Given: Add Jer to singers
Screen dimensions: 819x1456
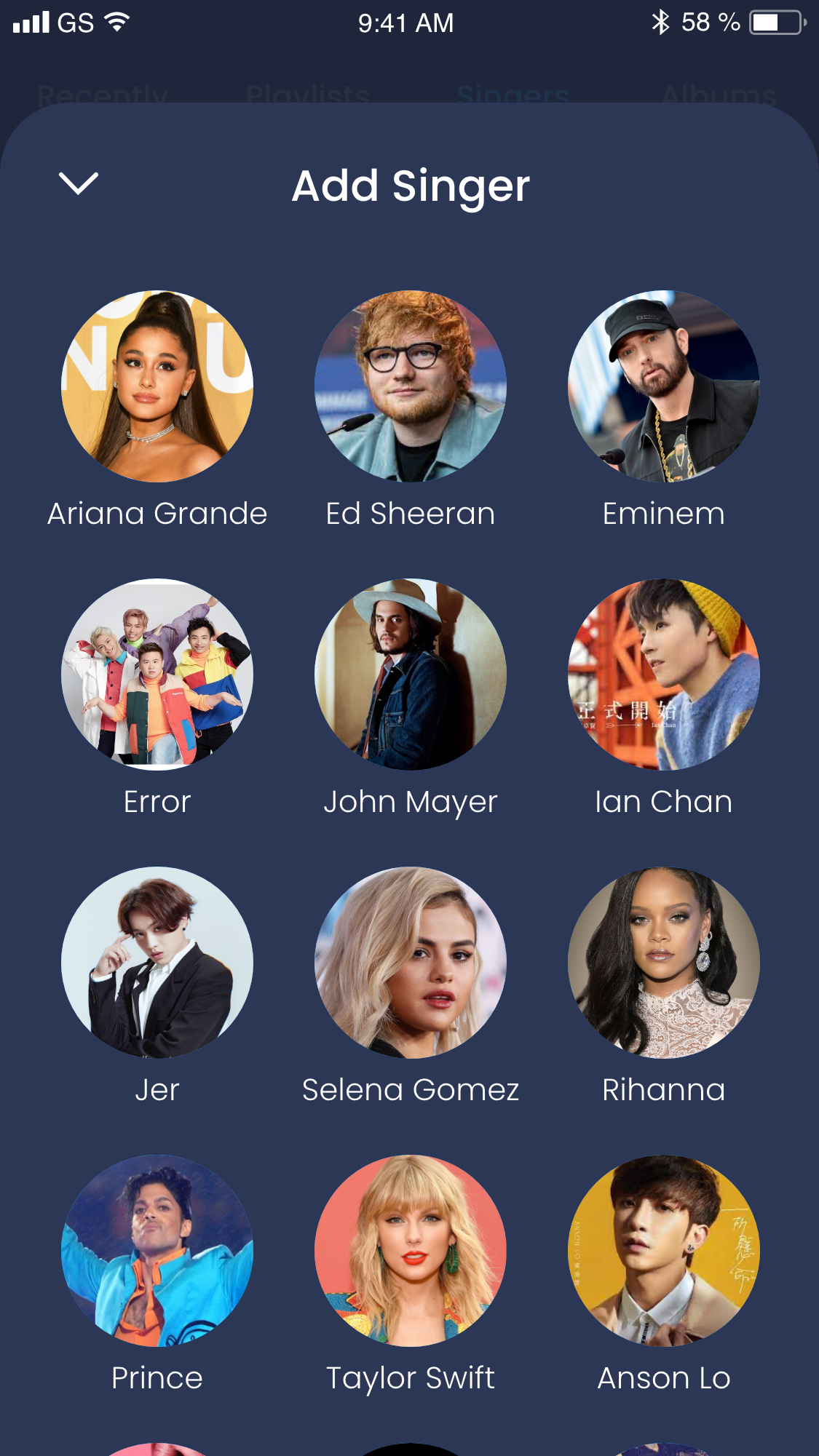Looking at the screenshot, I should coord(157,963).
